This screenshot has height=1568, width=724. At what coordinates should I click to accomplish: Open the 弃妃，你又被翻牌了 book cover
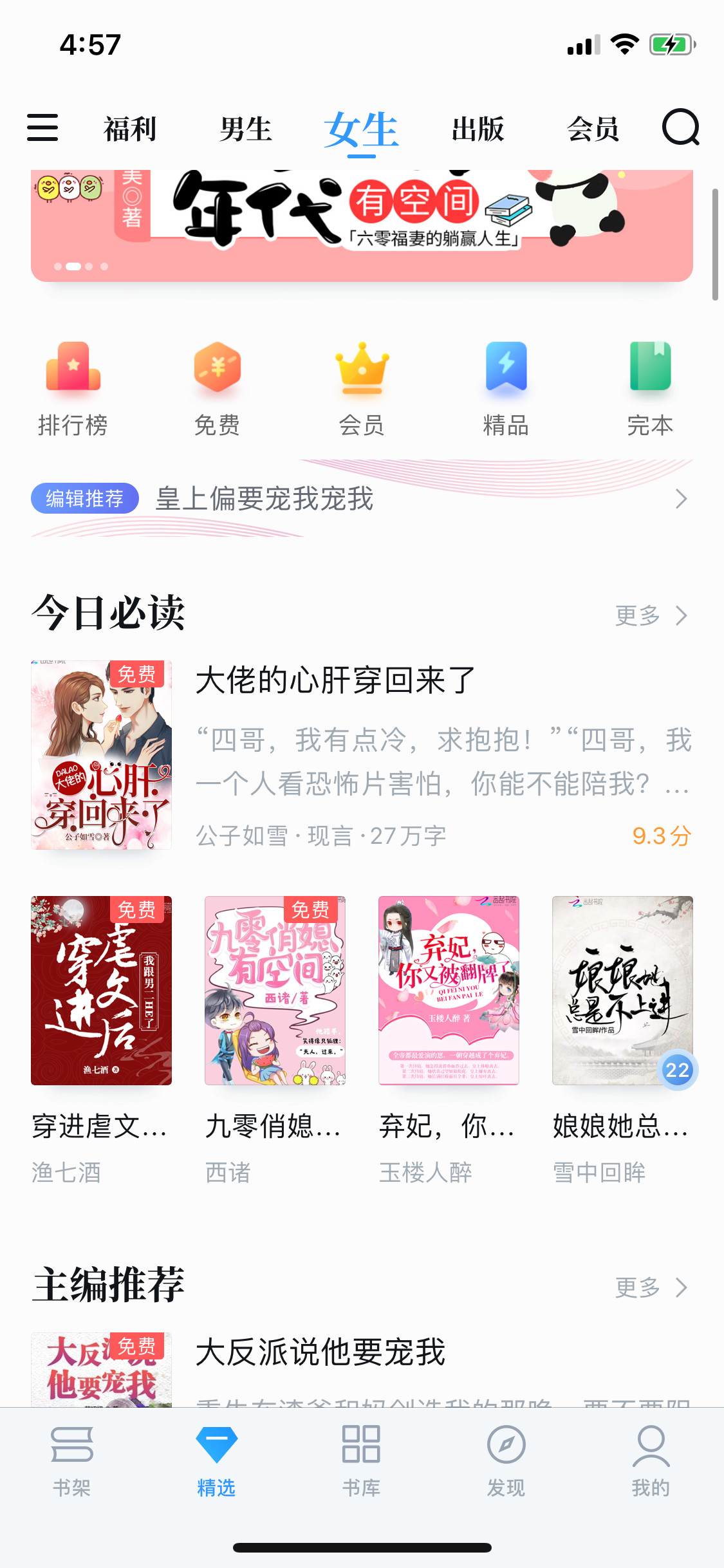[449, 991]
